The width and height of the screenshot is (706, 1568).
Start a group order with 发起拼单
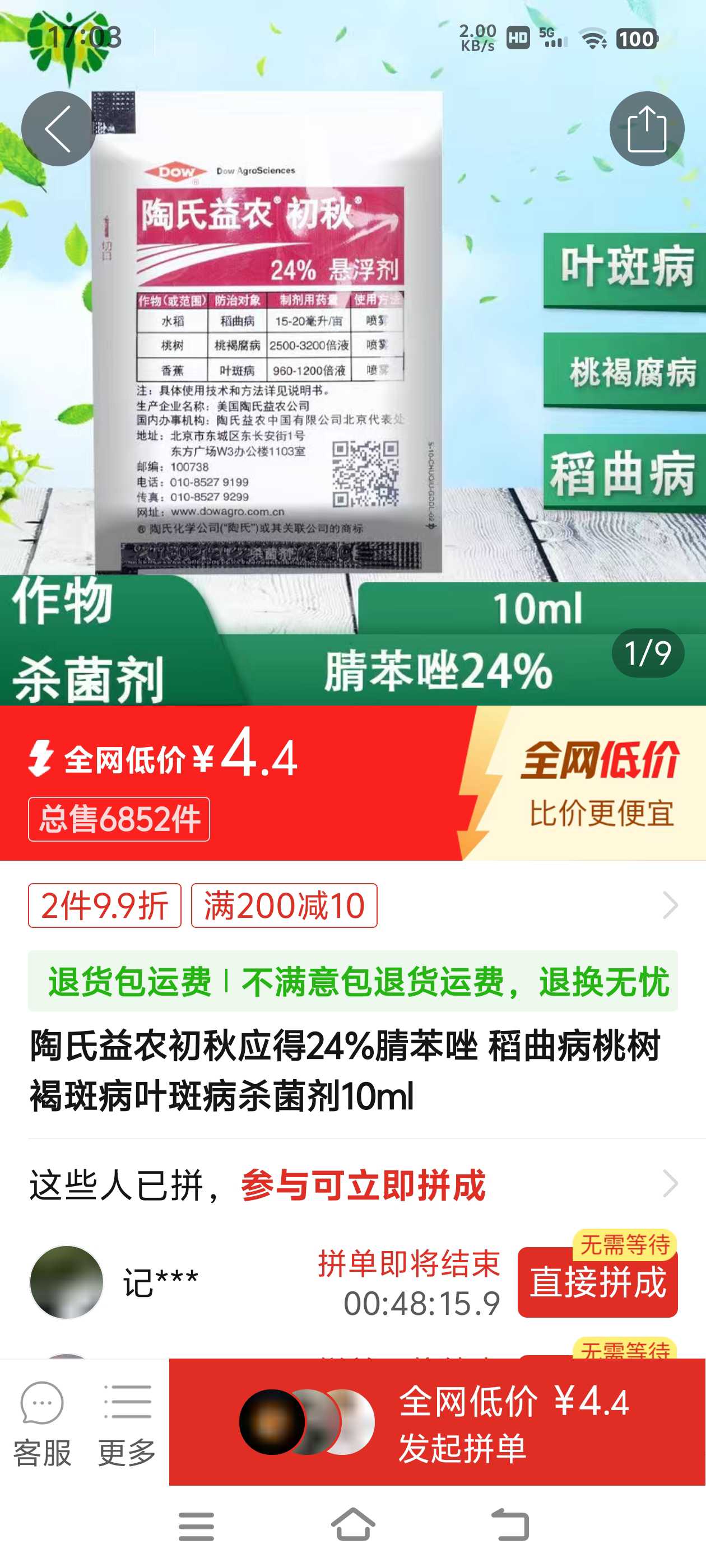436,1422
